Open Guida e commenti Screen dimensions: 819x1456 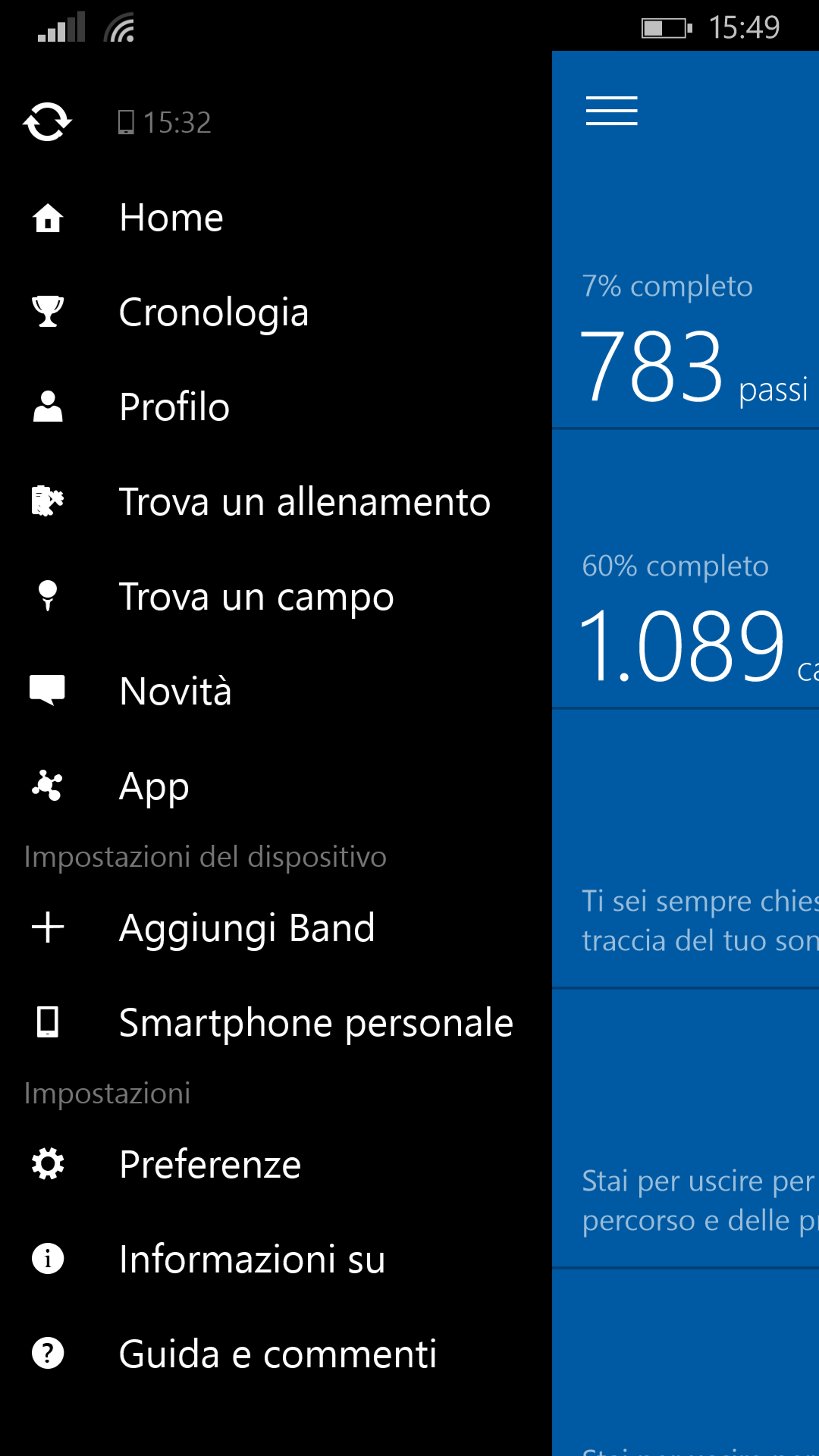276,1354
